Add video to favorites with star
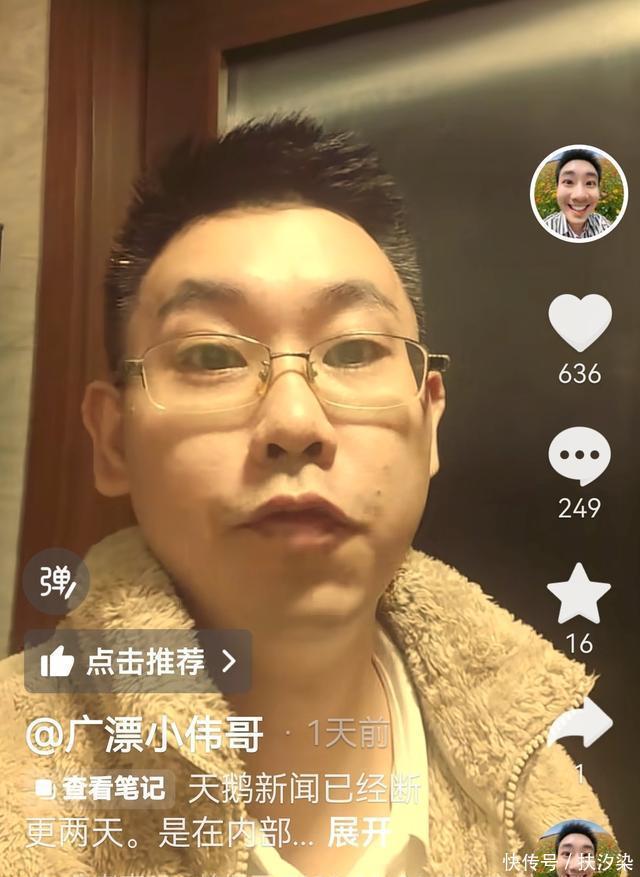 pyautogui.click(x=579, y=594)
